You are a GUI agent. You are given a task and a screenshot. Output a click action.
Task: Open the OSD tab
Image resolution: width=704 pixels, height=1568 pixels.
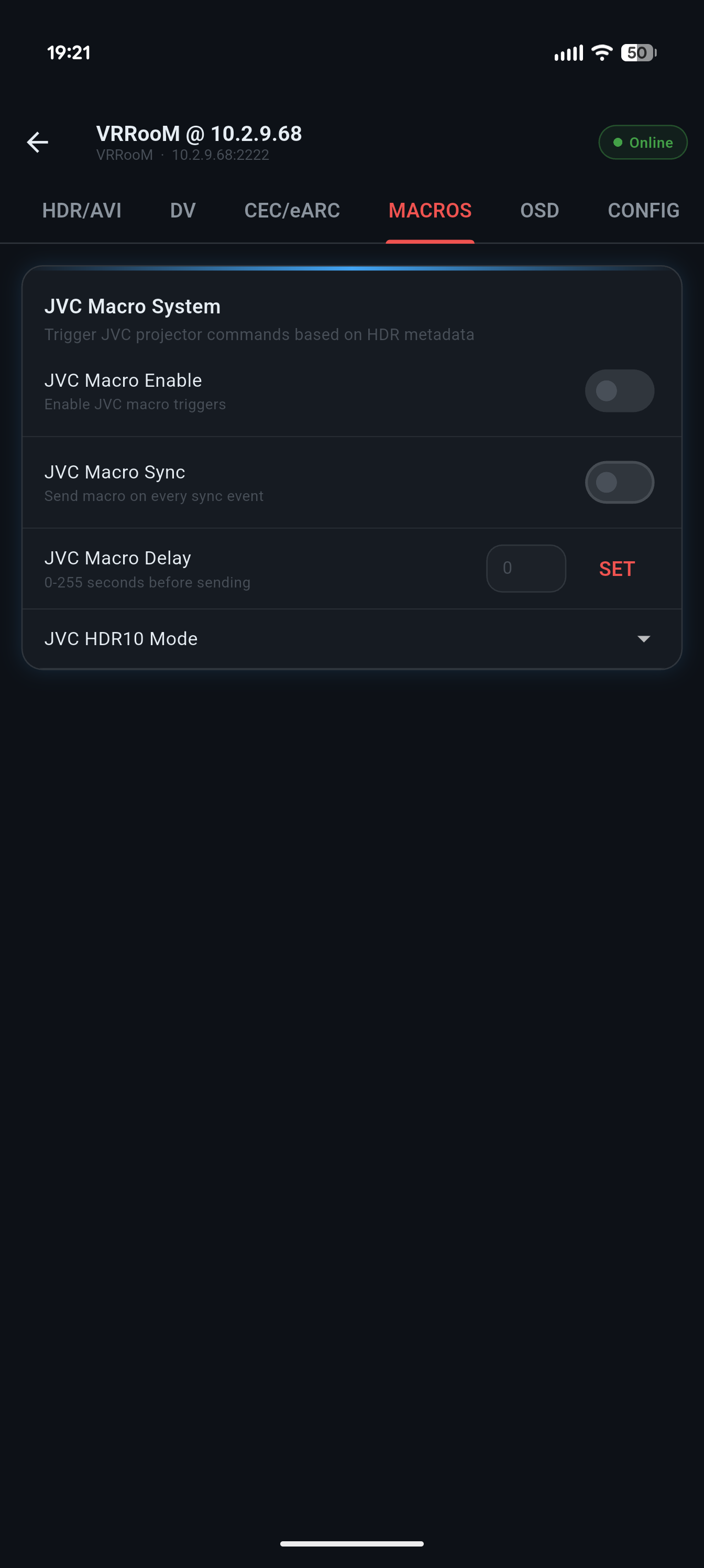[539, 211]
